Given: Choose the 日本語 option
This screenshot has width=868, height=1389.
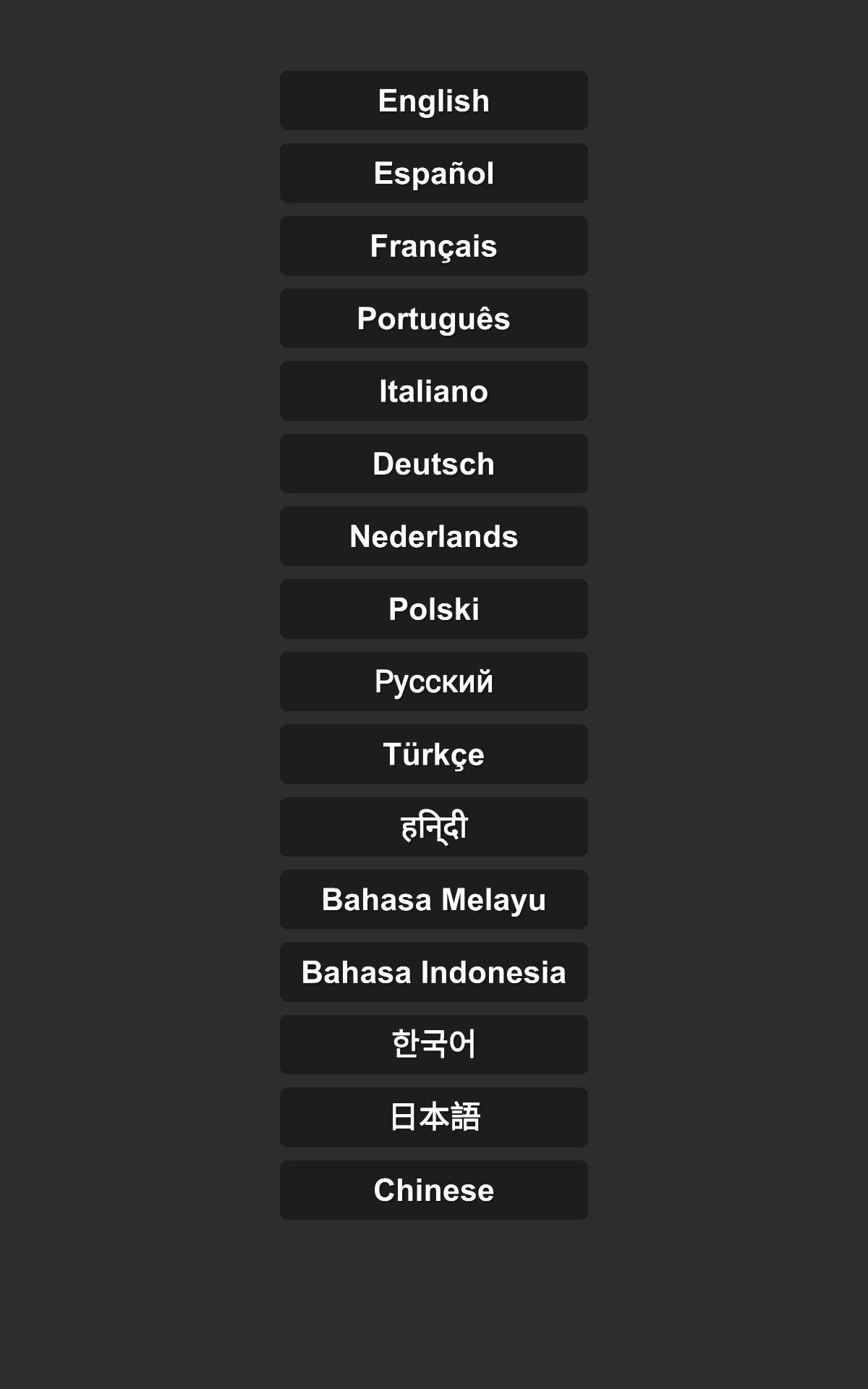Looking at the screenshot, I should (x=434, y=1118).
